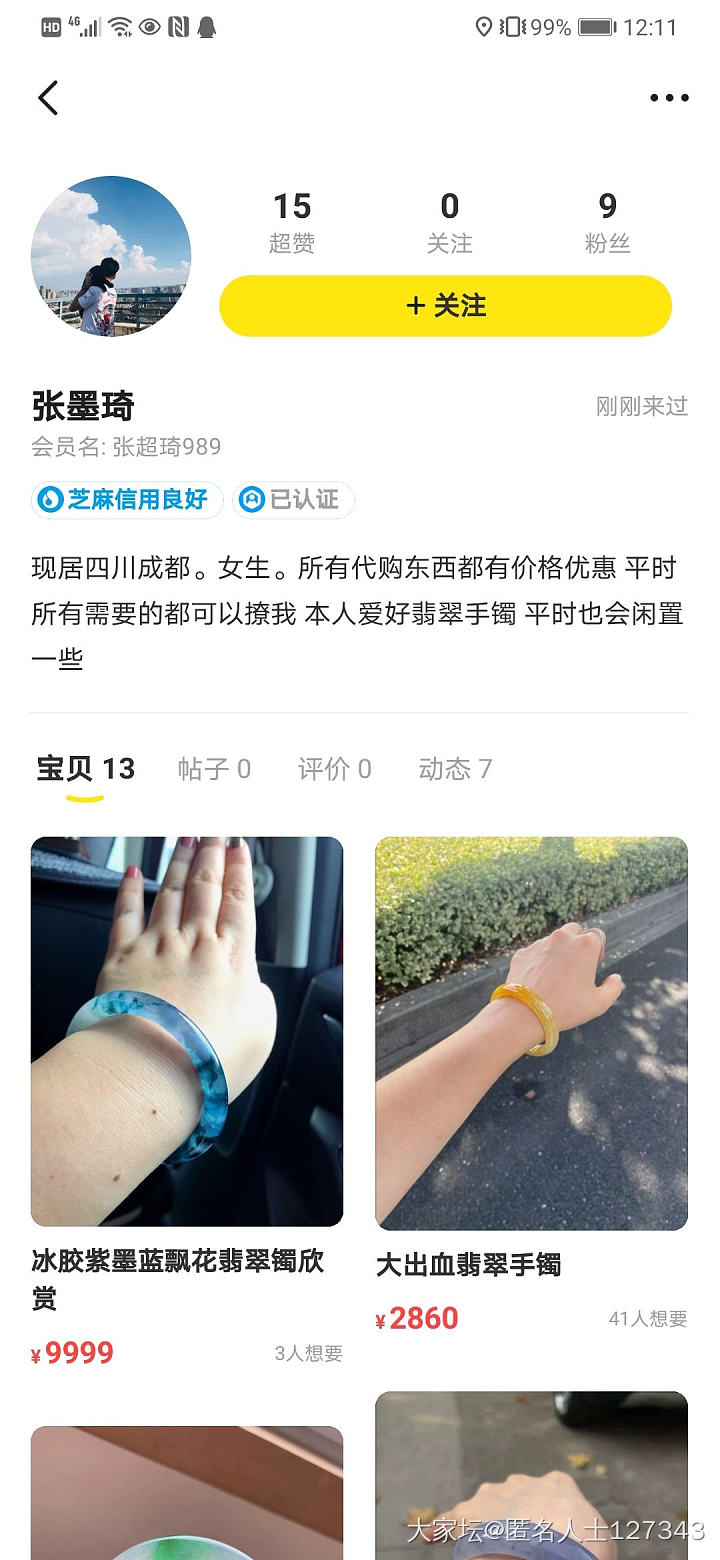
Task: Switch to the 评价 tab
Action: coord(334,769)
